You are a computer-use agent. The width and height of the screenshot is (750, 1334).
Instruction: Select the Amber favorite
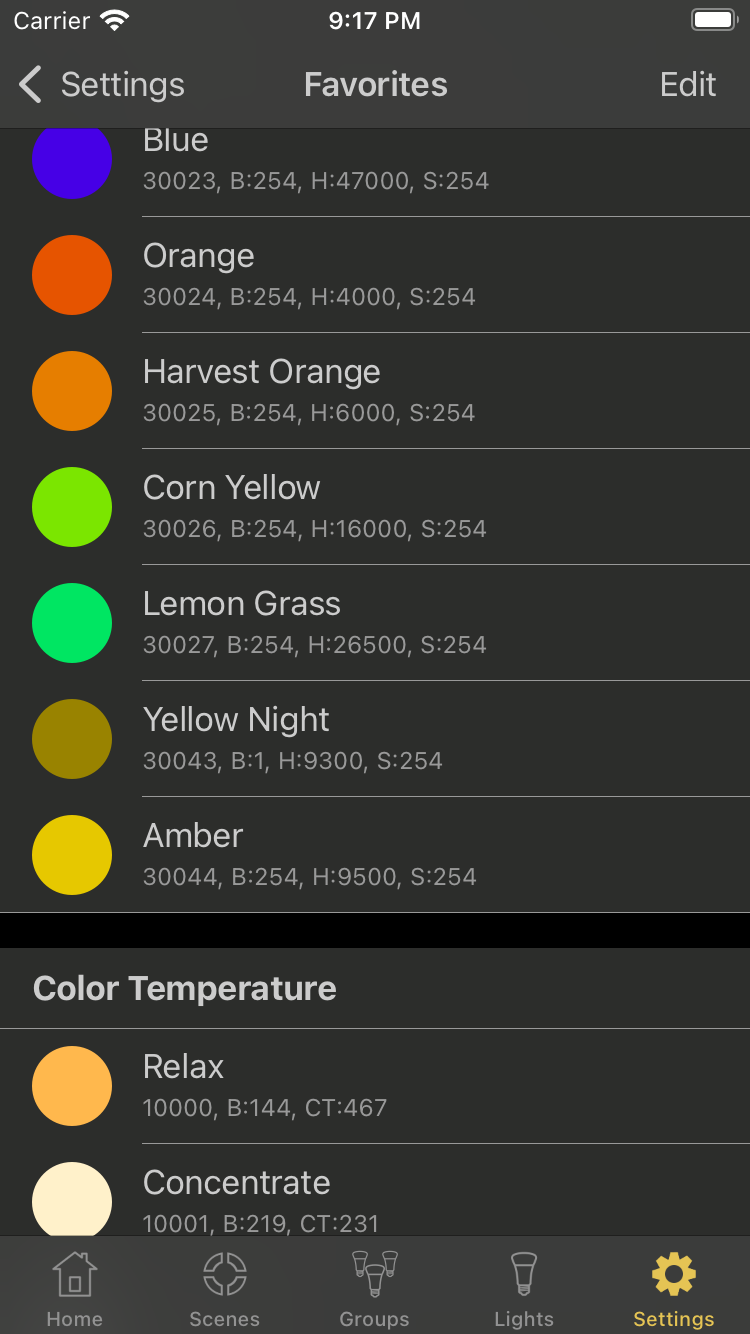pyautogui.click(x=375, y=855)
